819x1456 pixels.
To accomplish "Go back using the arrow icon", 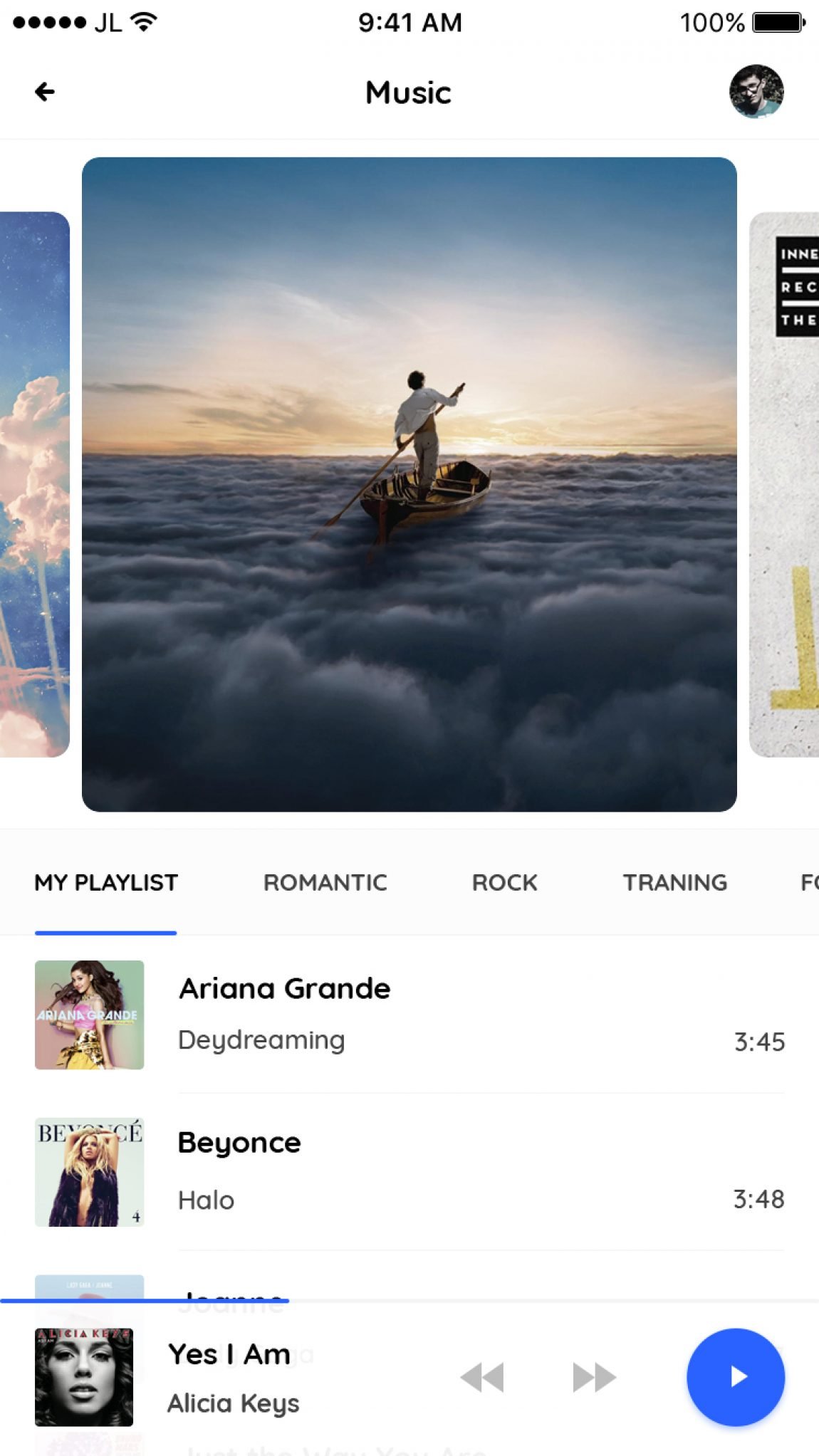I will [45, 92].
